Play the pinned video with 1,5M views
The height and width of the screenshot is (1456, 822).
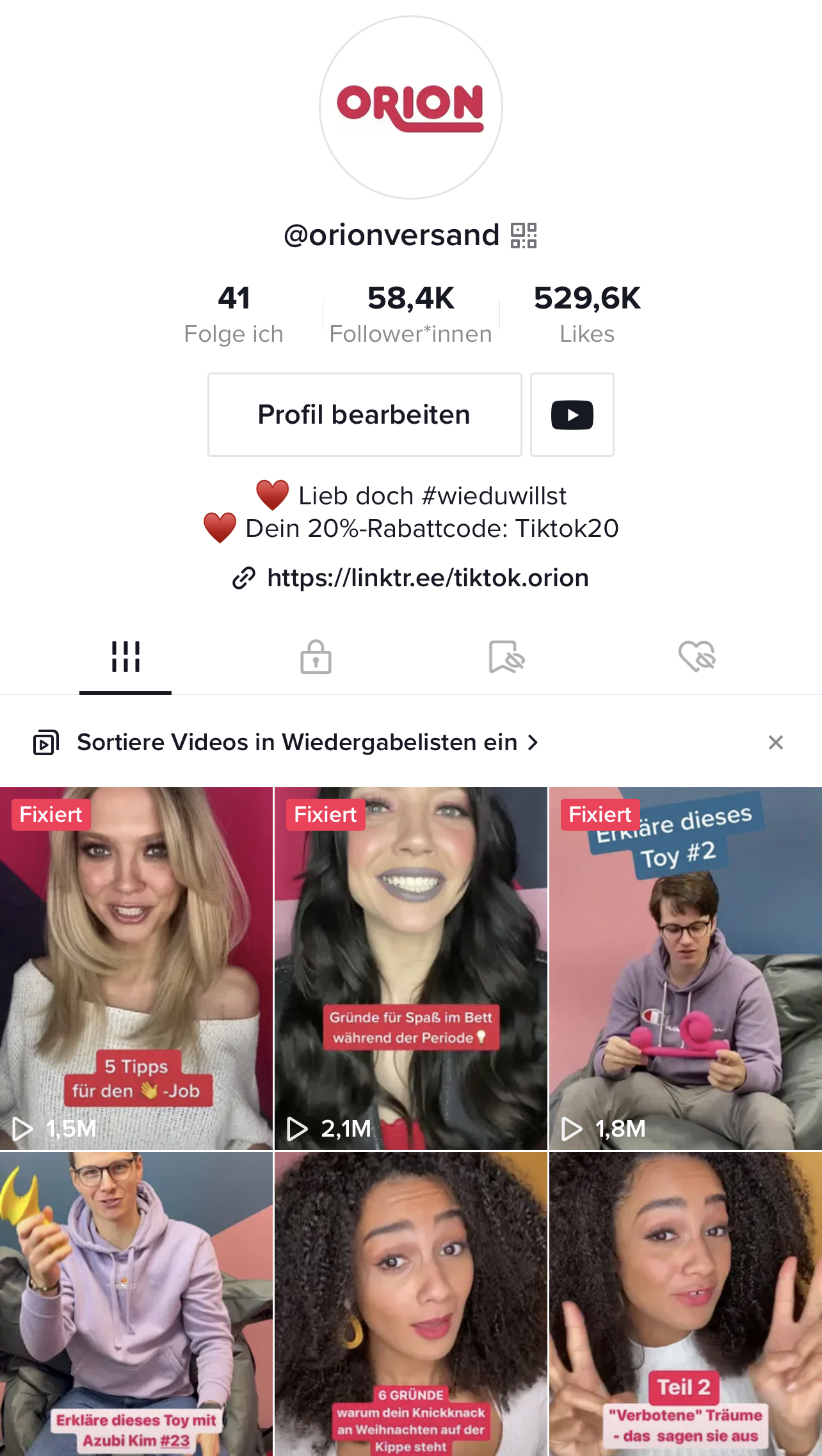coord(136,968)
